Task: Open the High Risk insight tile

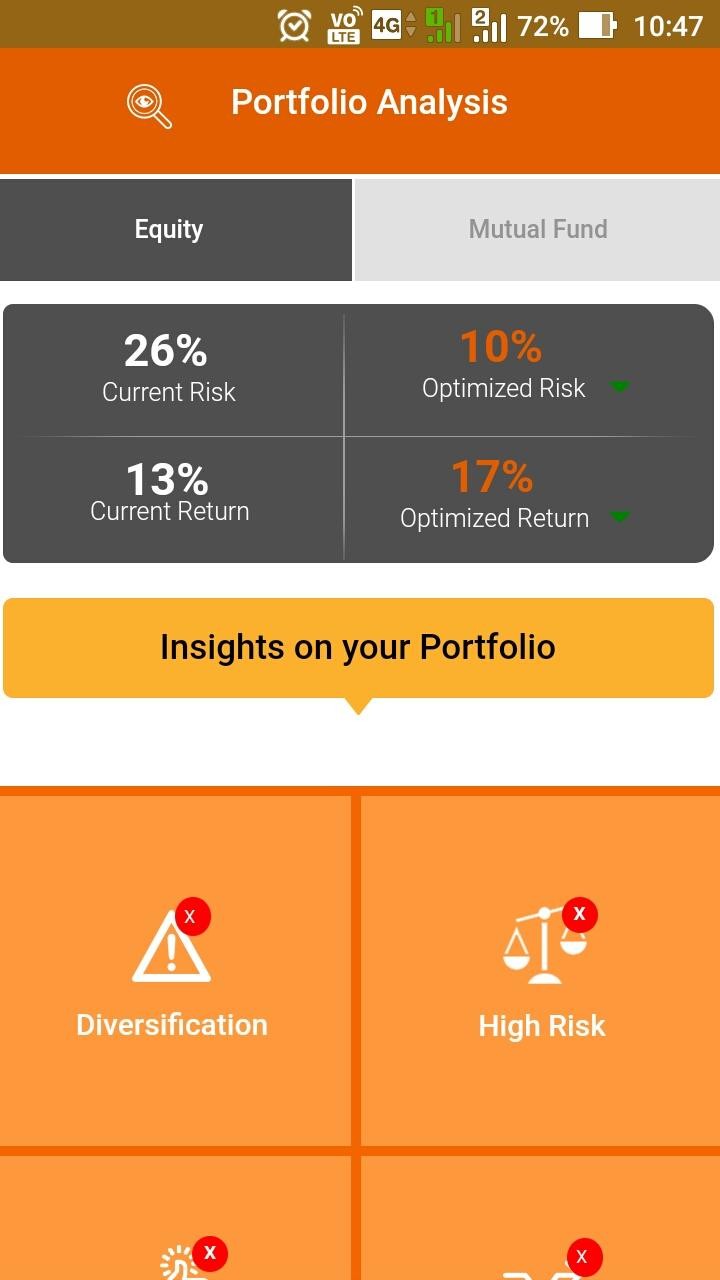Action: click(541, 970)
